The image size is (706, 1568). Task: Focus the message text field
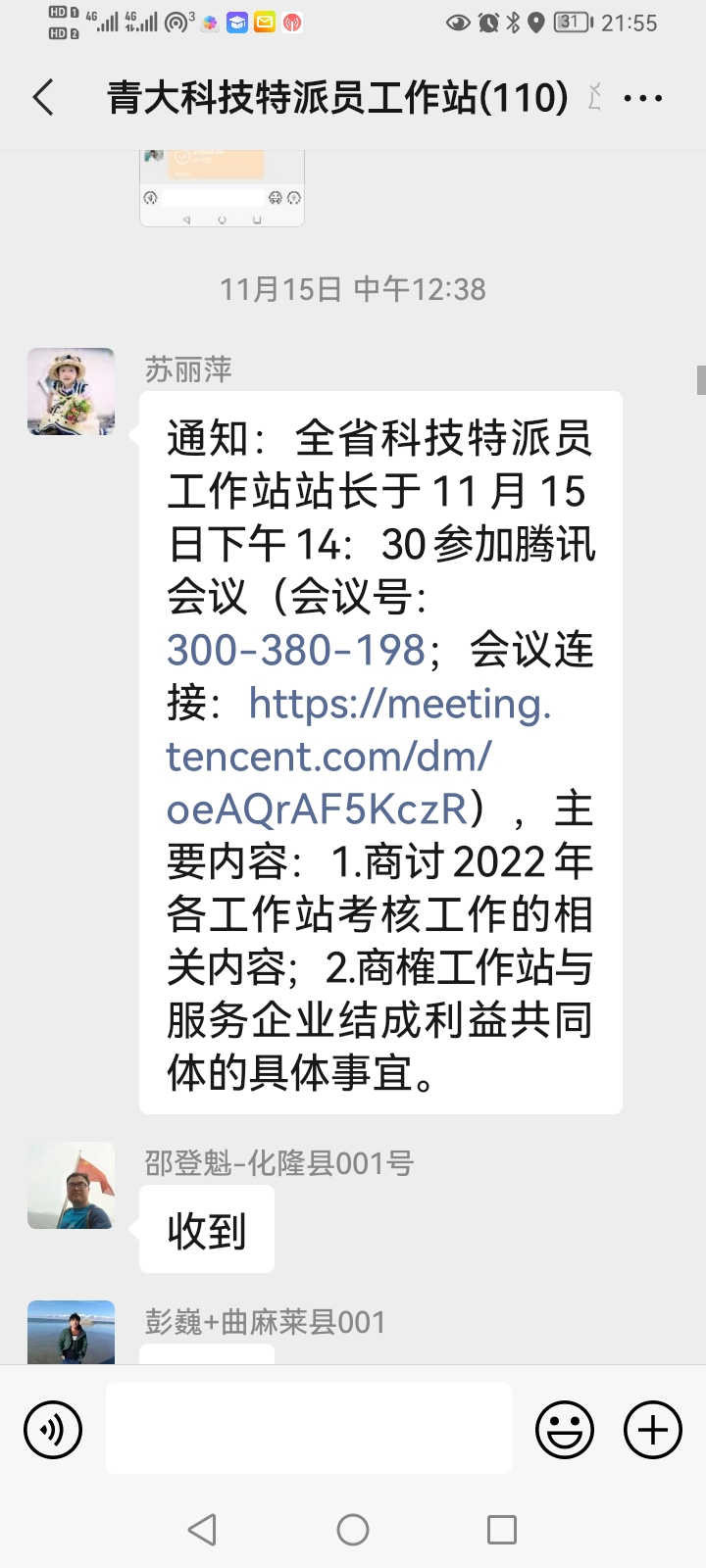click(x=308, y=1428)
